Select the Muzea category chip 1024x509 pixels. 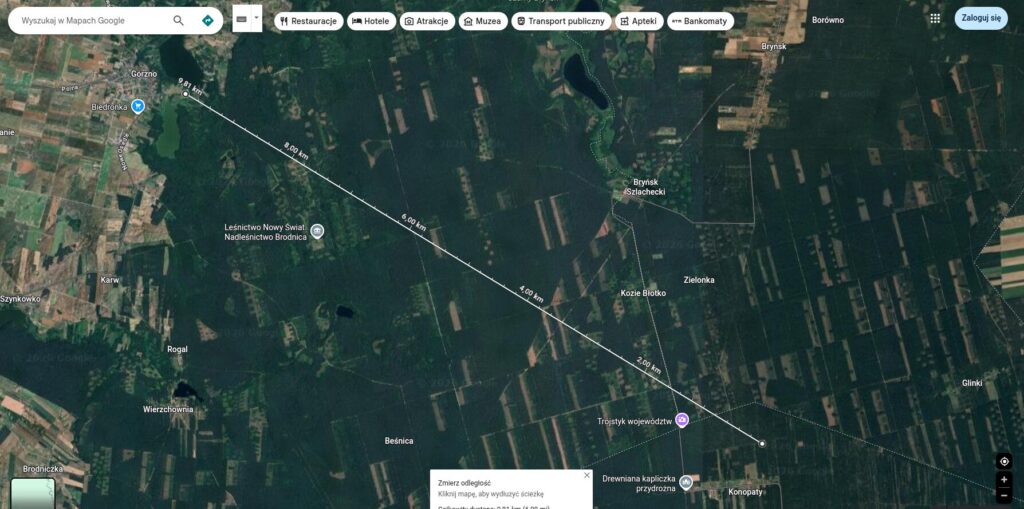483,21
